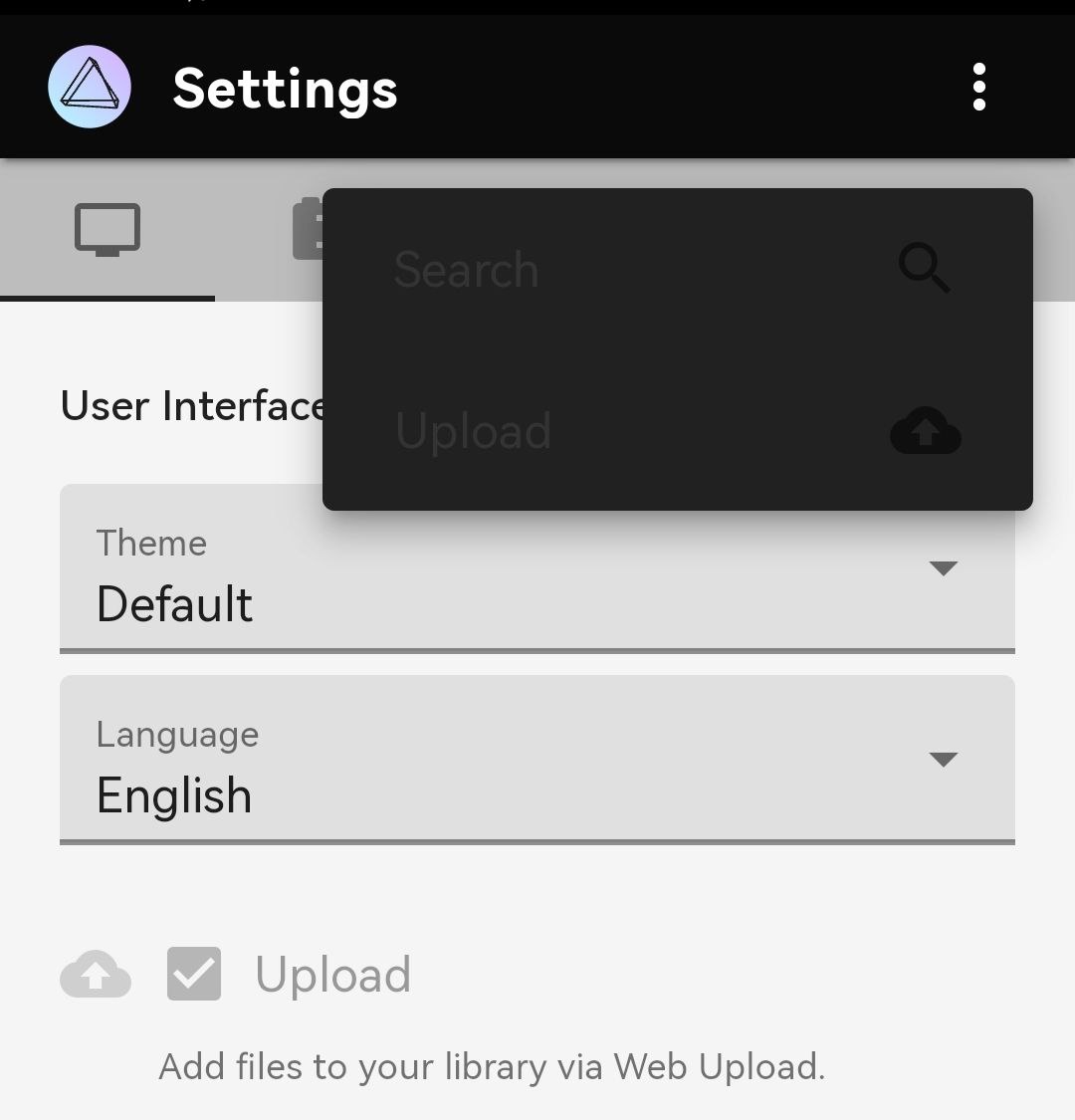Expand the Theme dropdown

[x=537, y=568]
